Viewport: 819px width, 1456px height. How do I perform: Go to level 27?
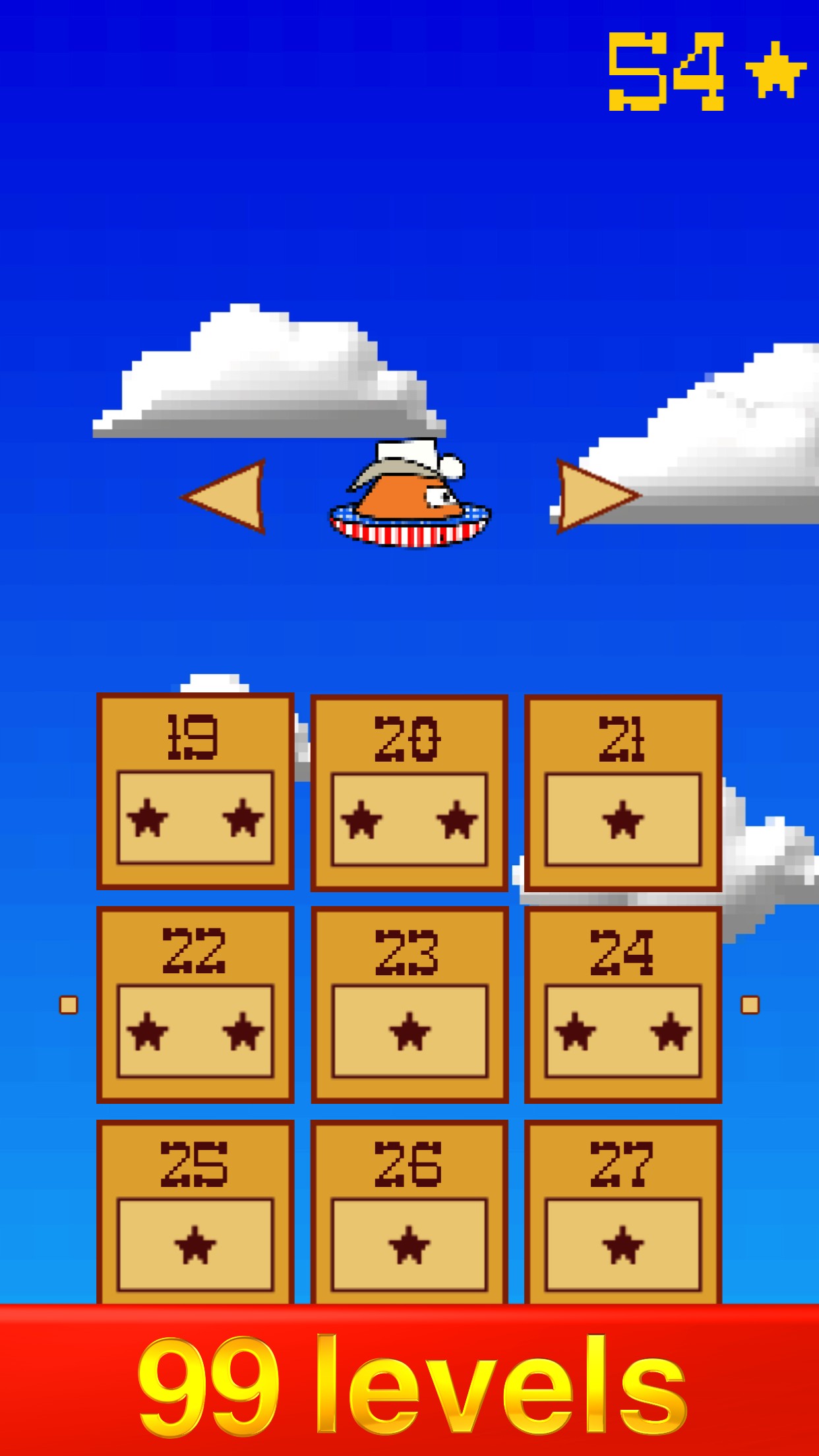point(623,1213)
